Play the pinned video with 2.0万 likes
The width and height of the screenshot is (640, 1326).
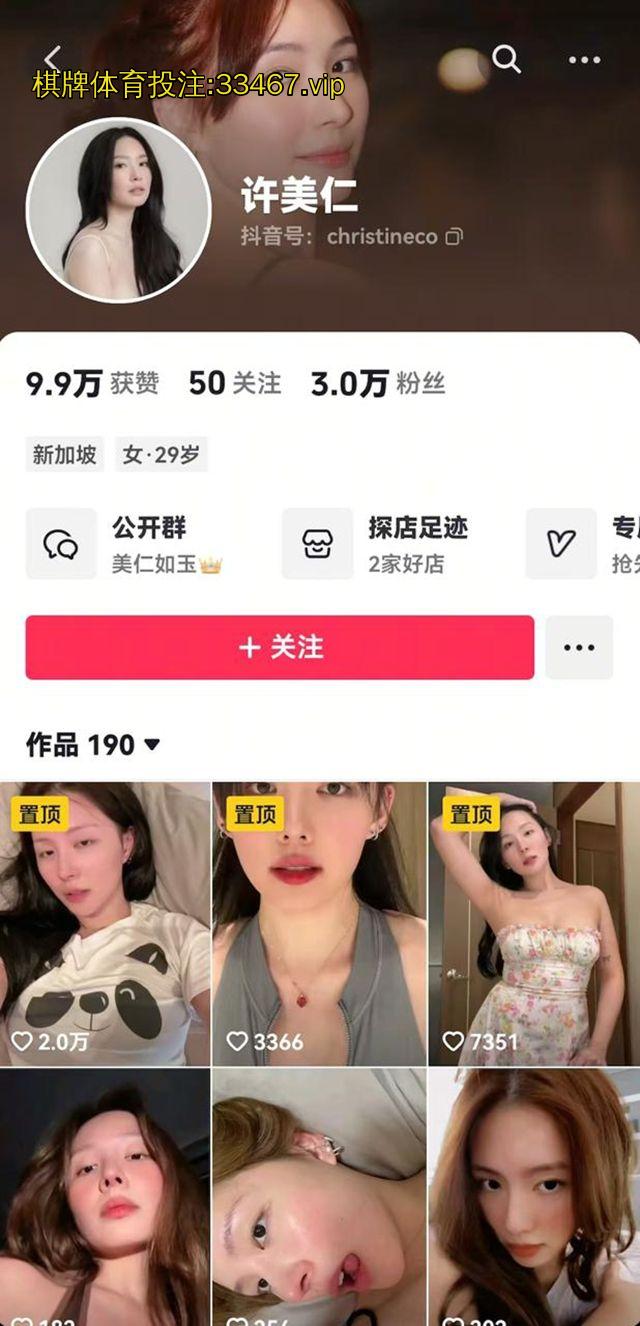[x=105, y=923]
